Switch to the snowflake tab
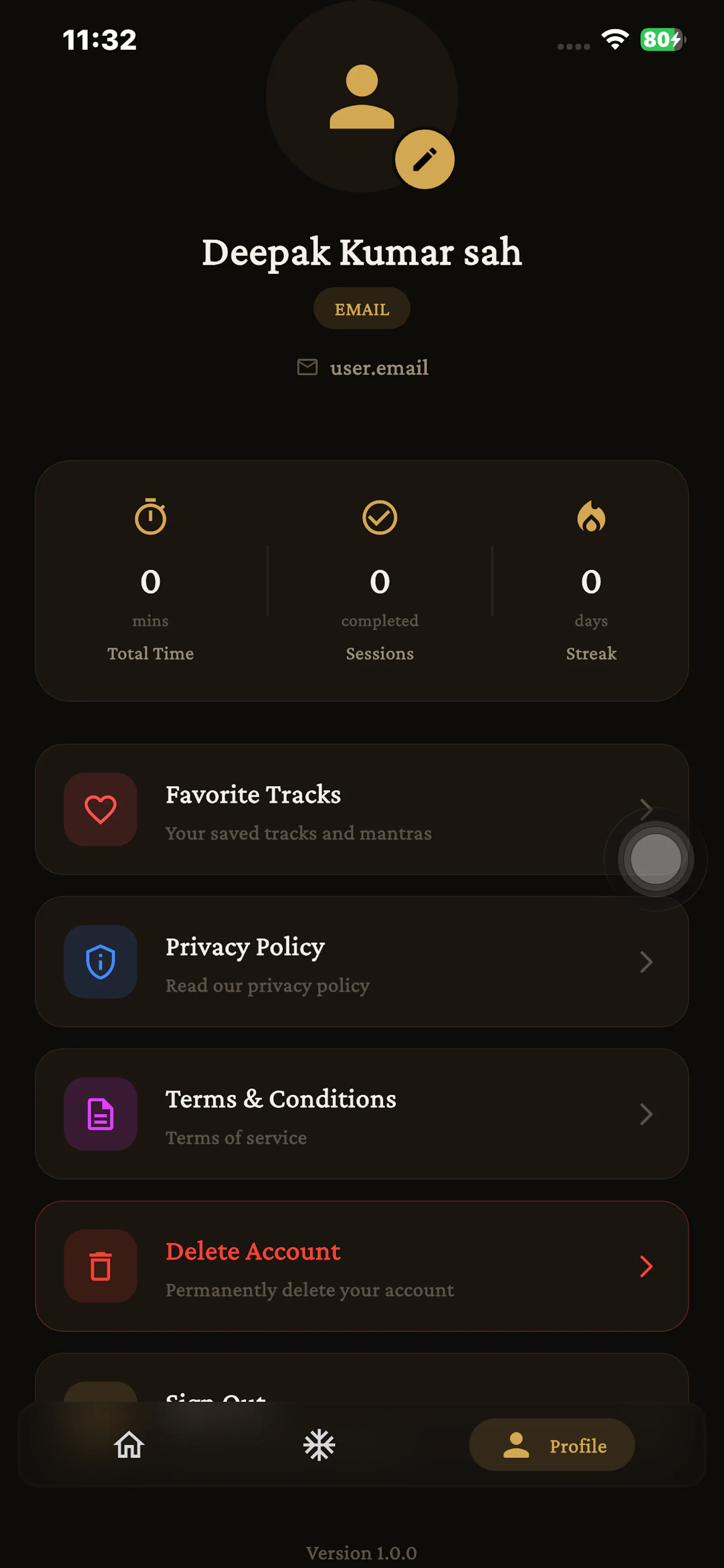Image resolution: width=724 pixels, height=1568 pixels. pos(319,1444)
